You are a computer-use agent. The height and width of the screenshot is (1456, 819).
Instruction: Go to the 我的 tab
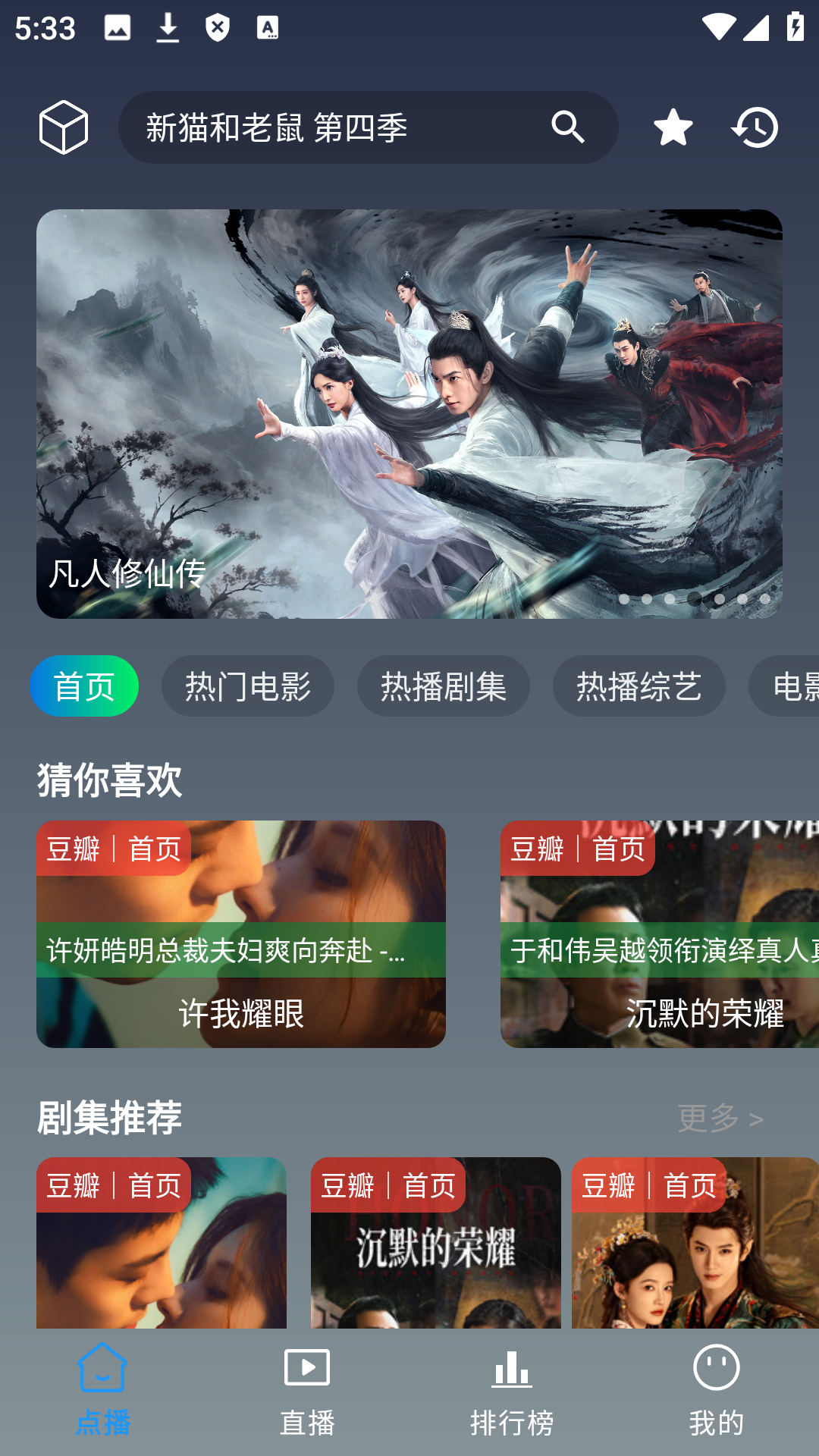[716, 1391]
